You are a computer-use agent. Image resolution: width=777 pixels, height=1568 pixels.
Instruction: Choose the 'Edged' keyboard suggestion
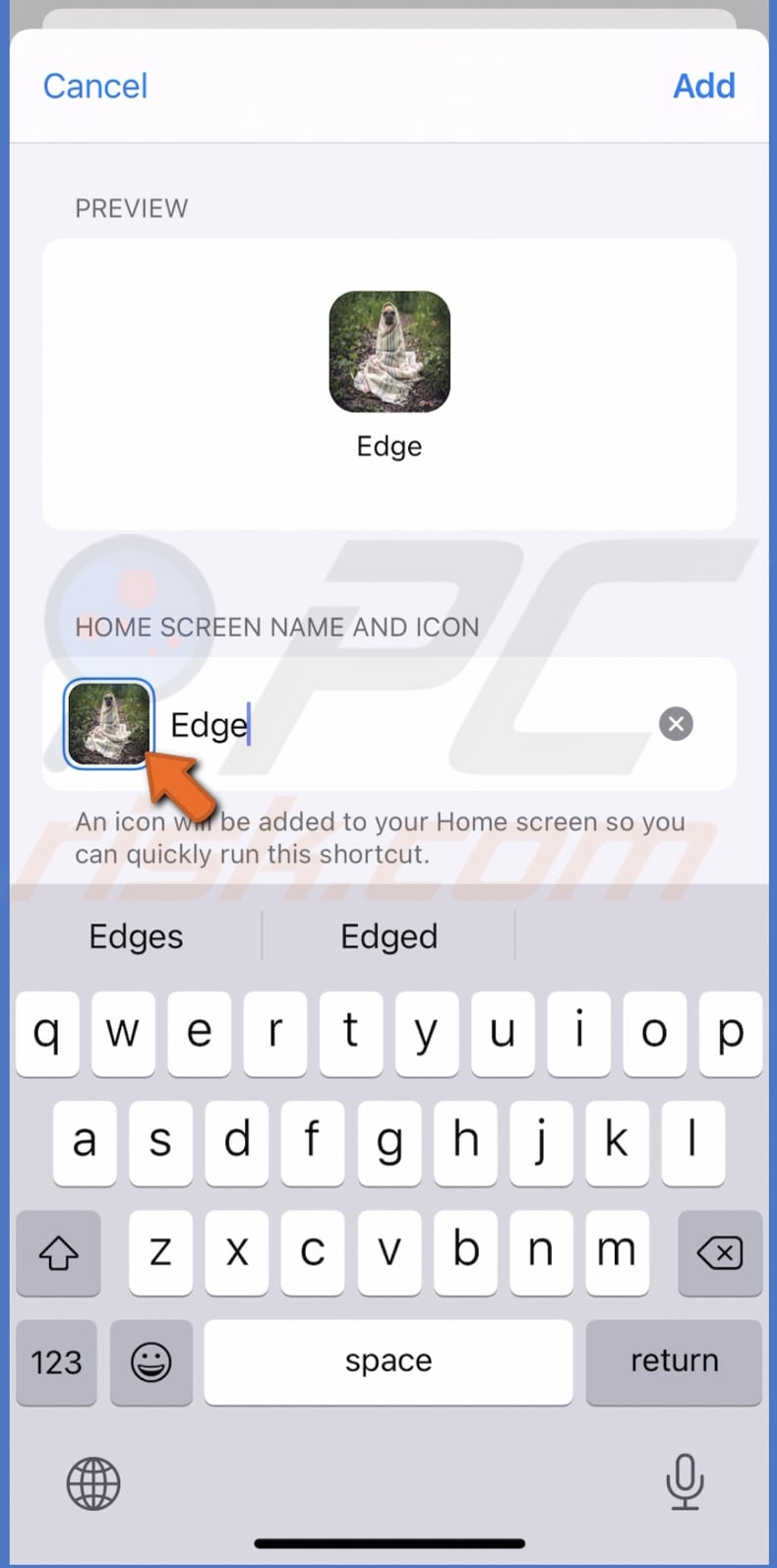[x=388, y=936]
